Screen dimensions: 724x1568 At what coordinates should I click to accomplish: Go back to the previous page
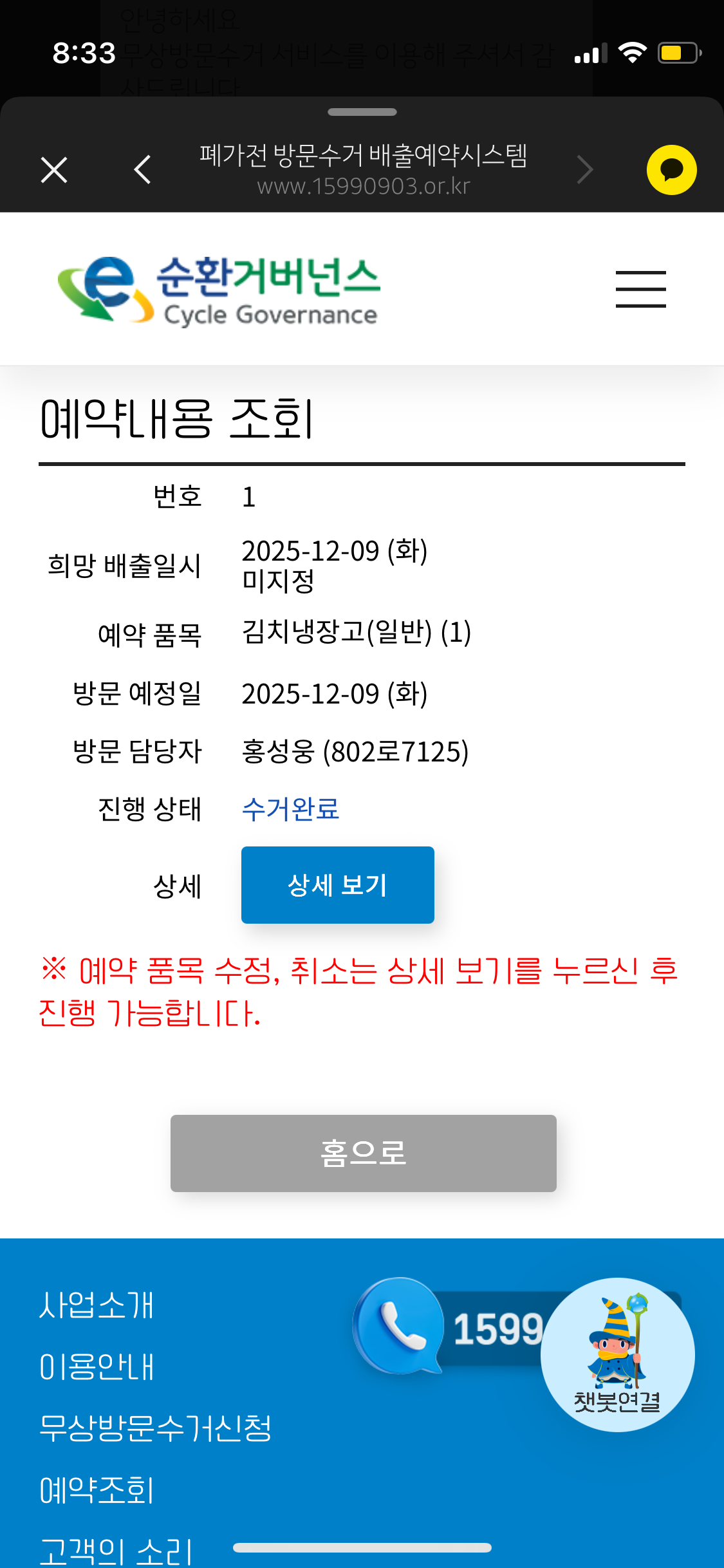tap(142, 170)
